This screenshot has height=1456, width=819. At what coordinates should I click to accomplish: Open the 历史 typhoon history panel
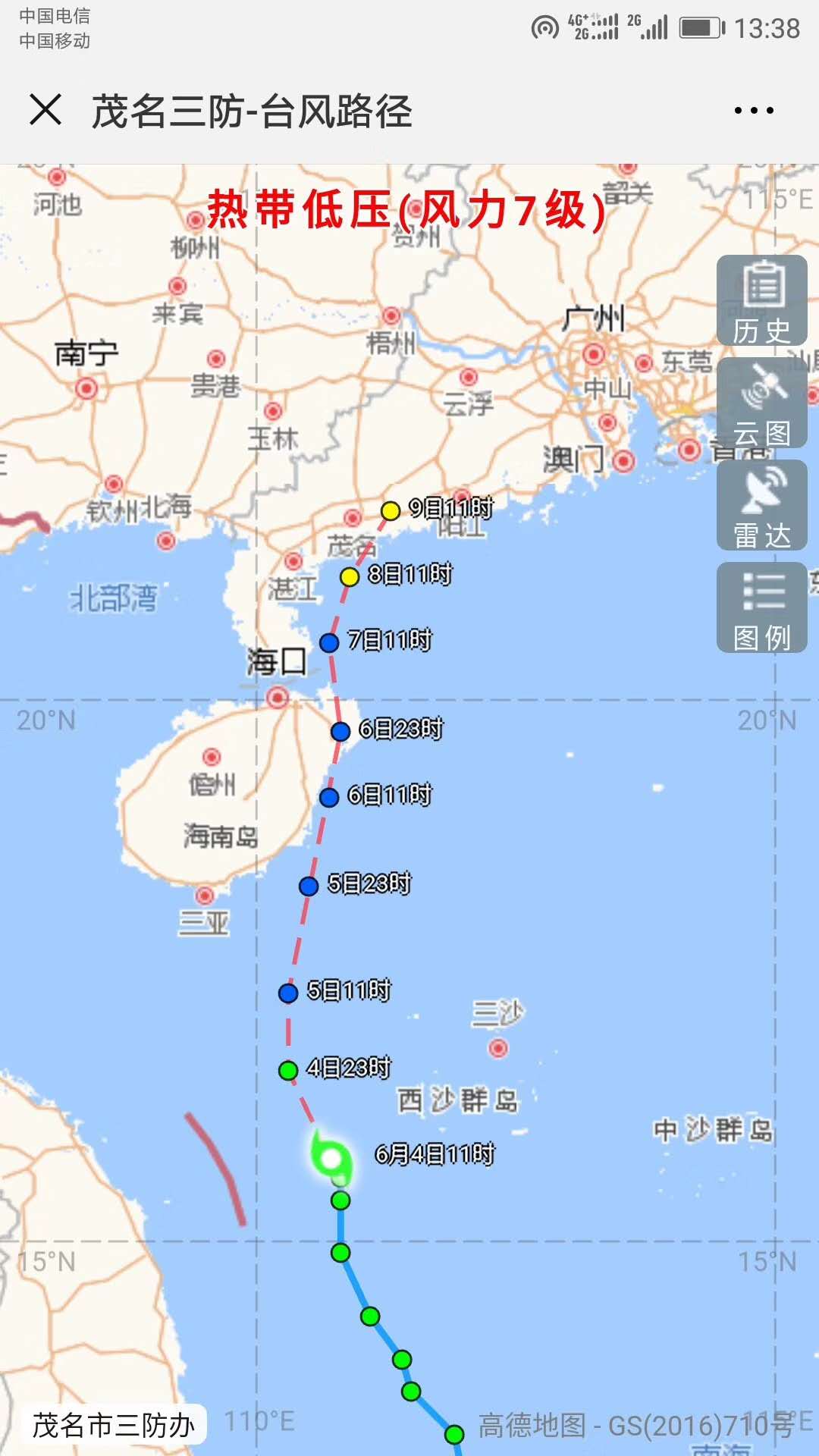coord(761,301)
